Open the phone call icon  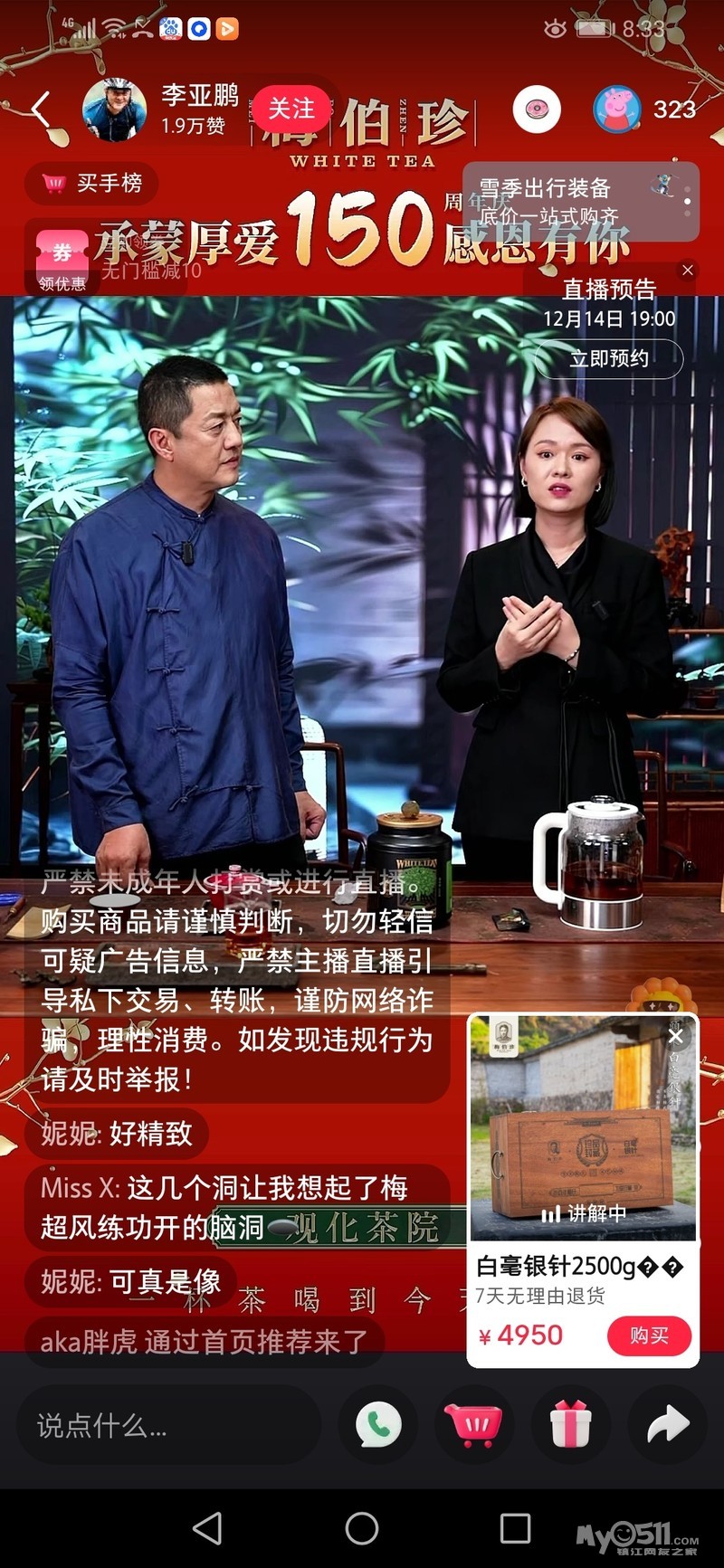378,1426
